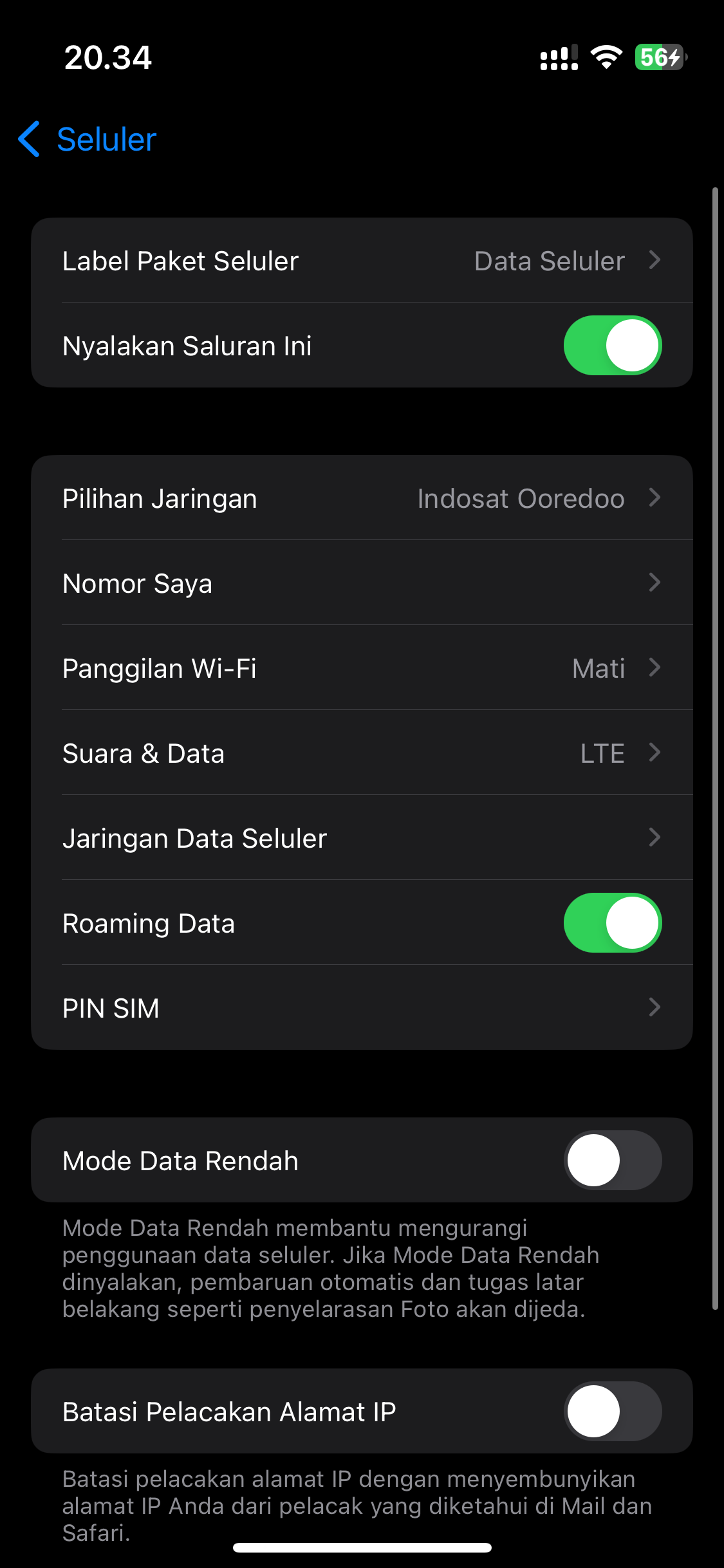Click the Wi-Fi icon in the status bar
This screenshot has width=724, height=1568.
click(606, 57)
